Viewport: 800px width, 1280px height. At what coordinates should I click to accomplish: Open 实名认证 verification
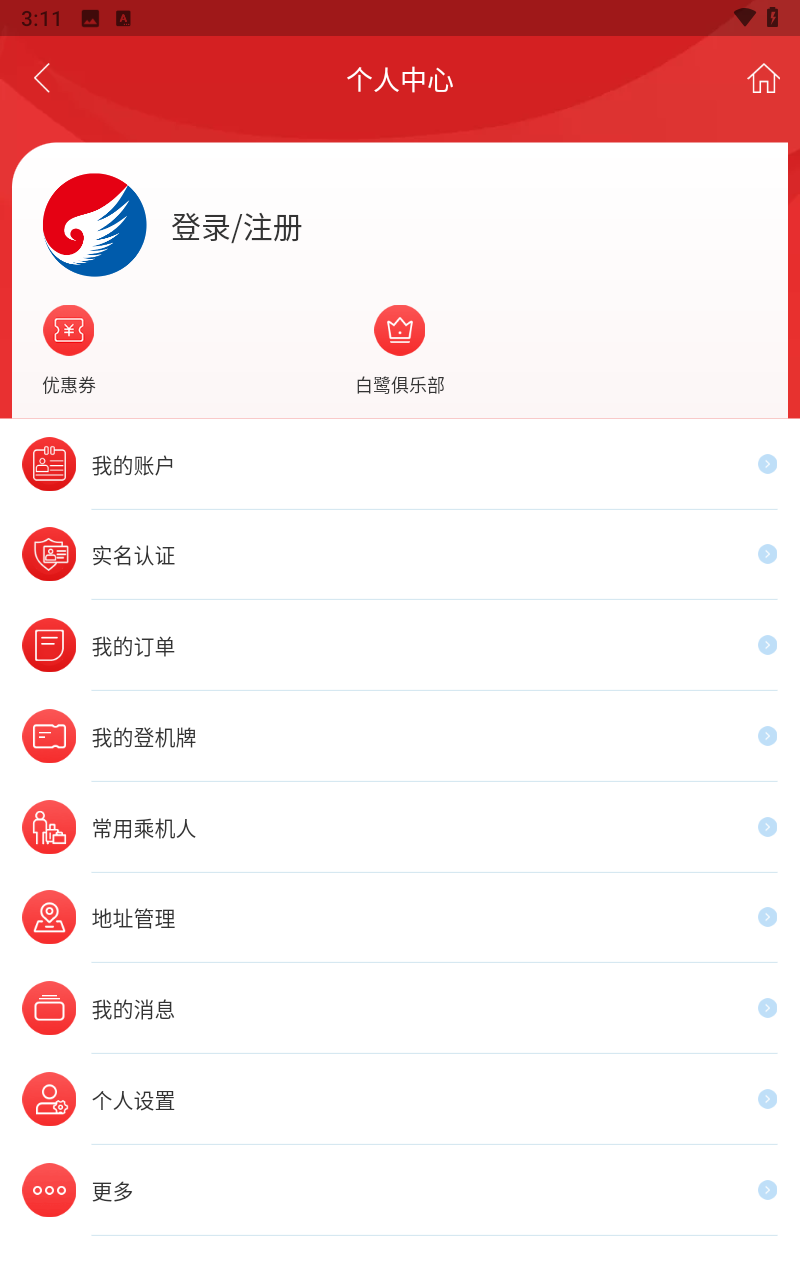[400, 555]
